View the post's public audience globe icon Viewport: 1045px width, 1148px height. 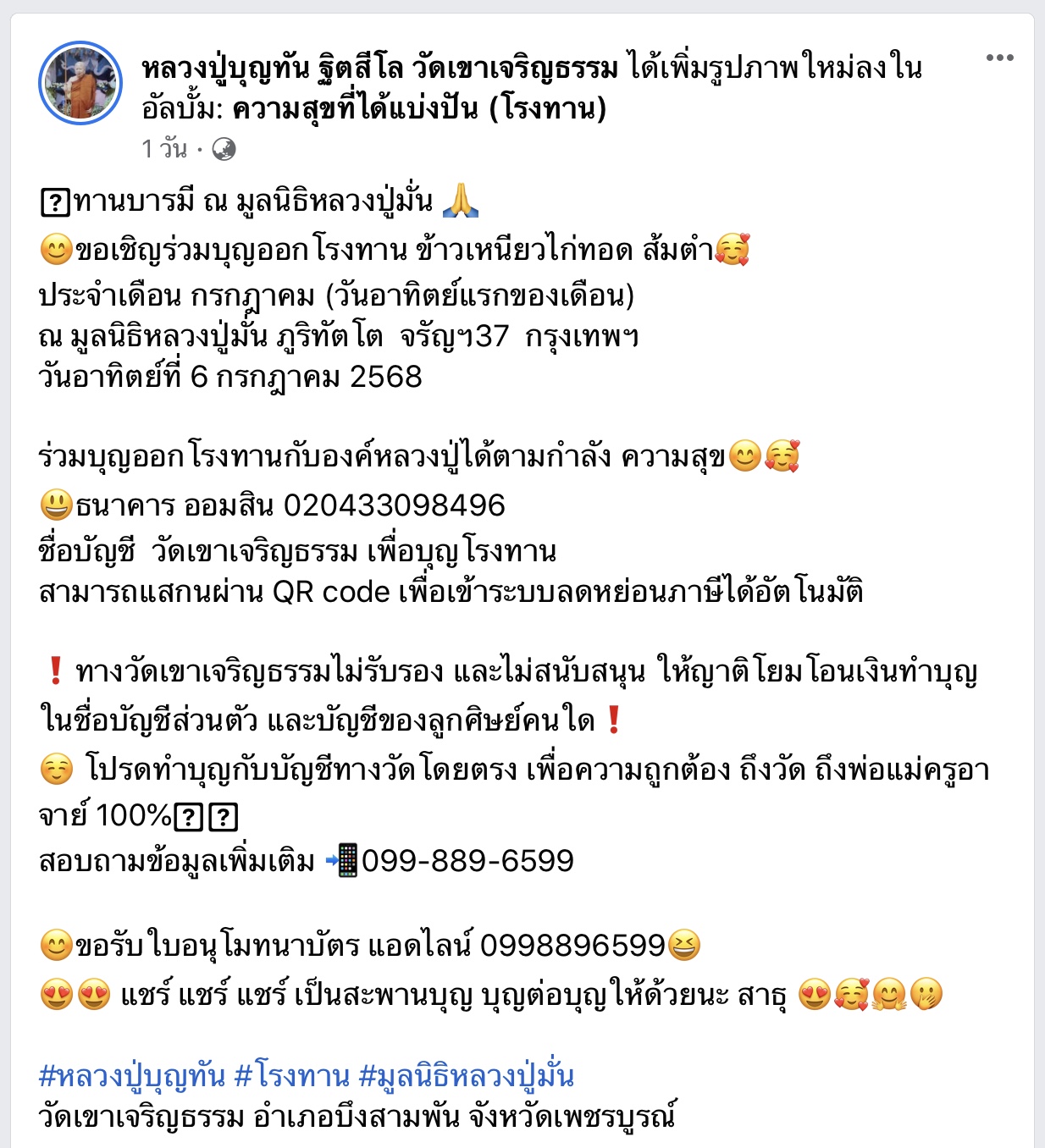click(x=224, y=149)
